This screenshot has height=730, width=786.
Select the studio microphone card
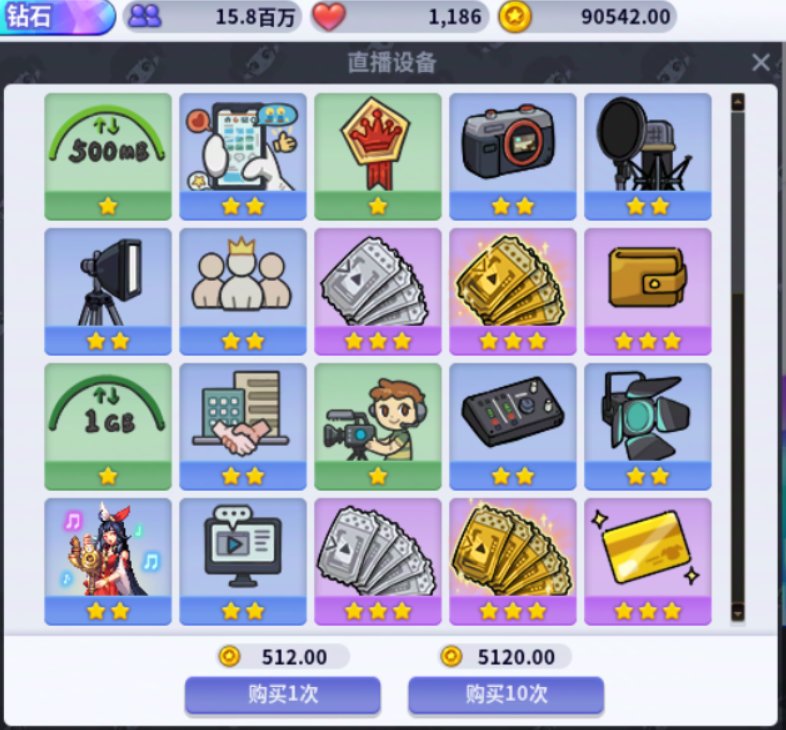pyautogui.click(x=647, y=155)
